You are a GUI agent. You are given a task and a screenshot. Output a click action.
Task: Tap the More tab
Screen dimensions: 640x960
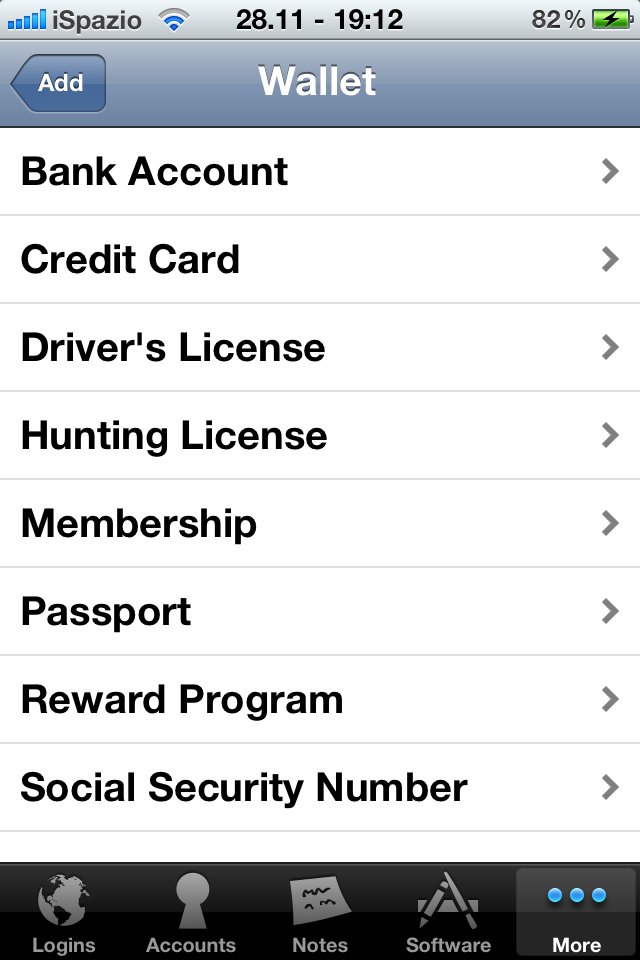576,912
